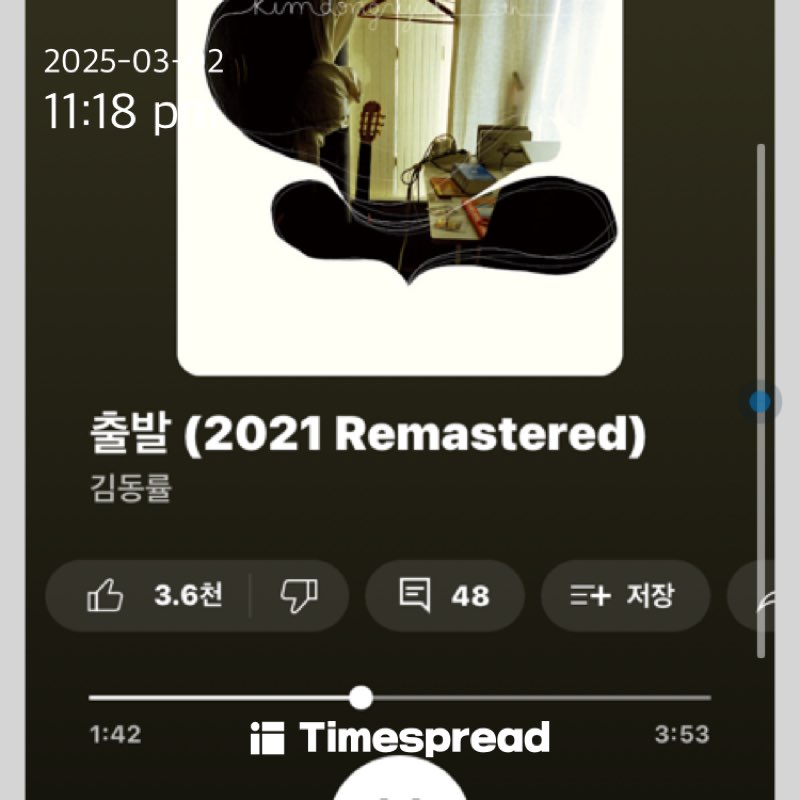Like the song 출발 (2021 Remastered)

coord(150,597)
